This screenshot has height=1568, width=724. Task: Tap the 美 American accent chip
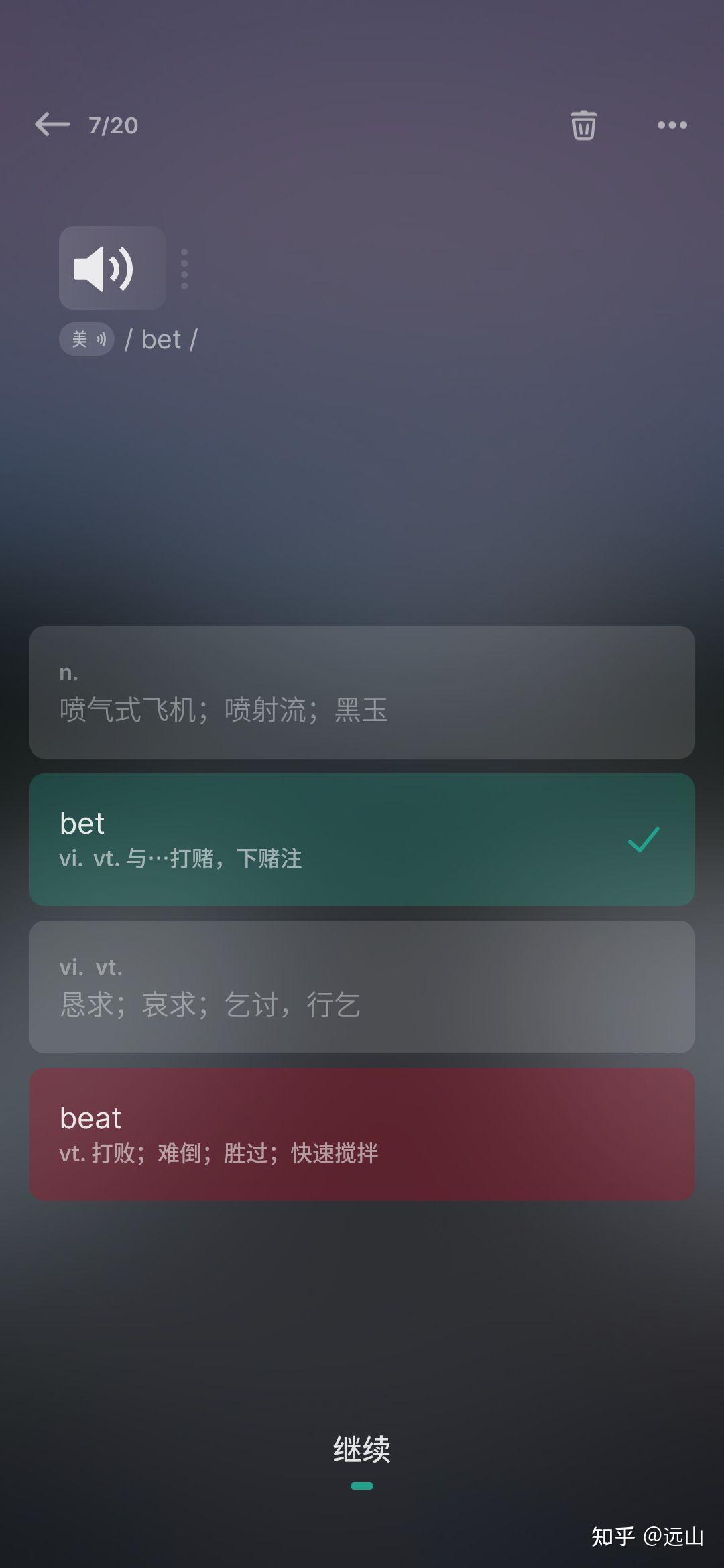click(x=87, y=339)
